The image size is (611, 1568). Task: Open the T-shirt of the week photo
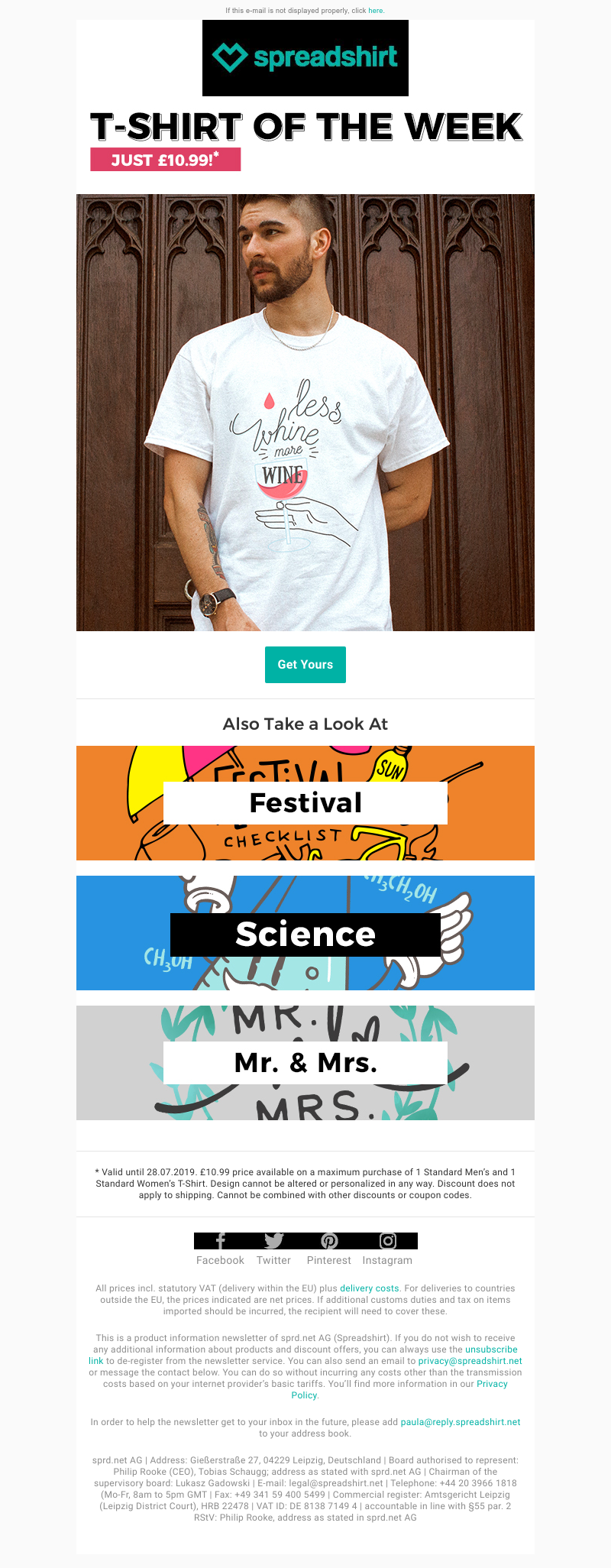pyautogui.click(x=305, y=413)
